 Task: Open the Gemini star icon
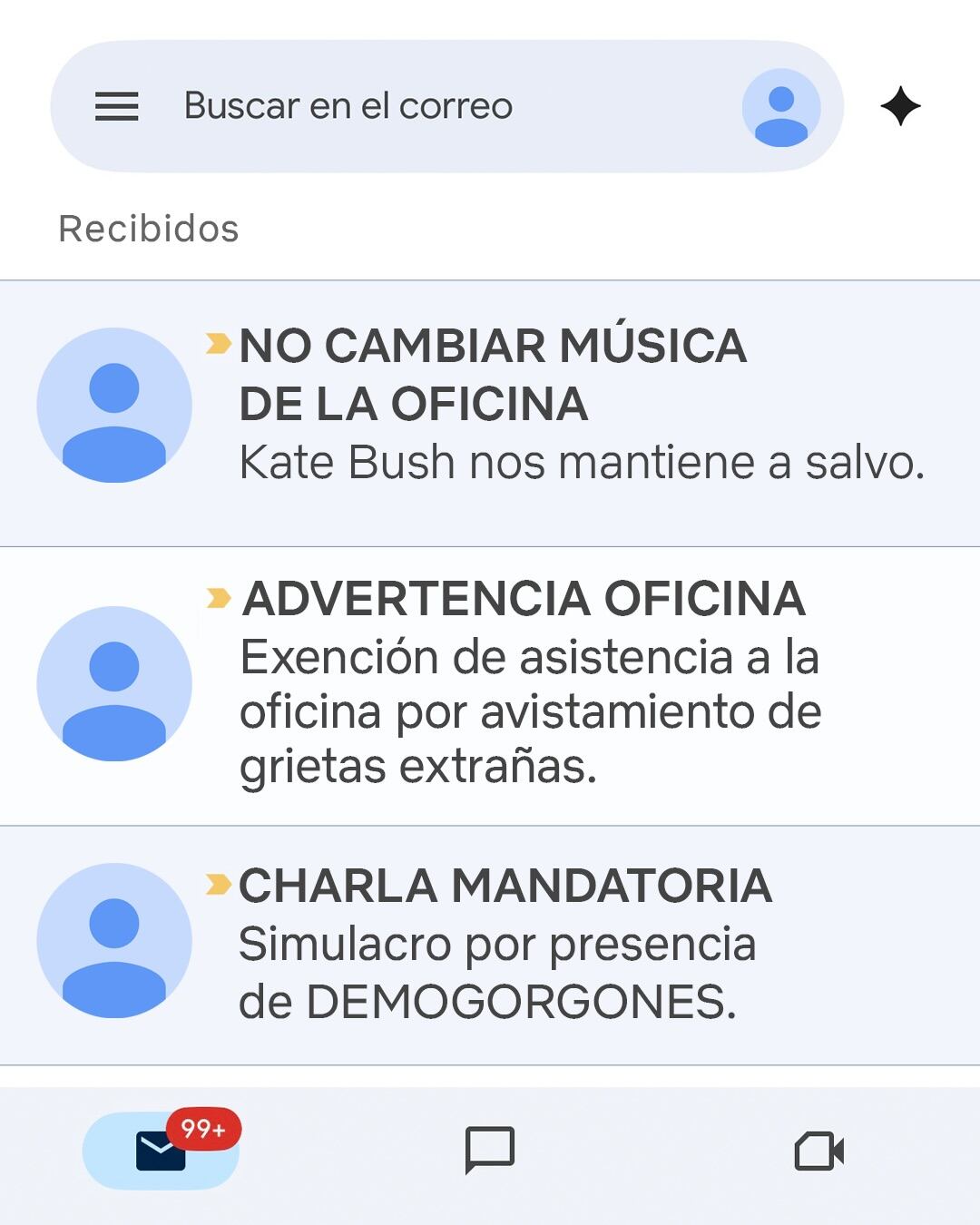[x=900, y=107]
